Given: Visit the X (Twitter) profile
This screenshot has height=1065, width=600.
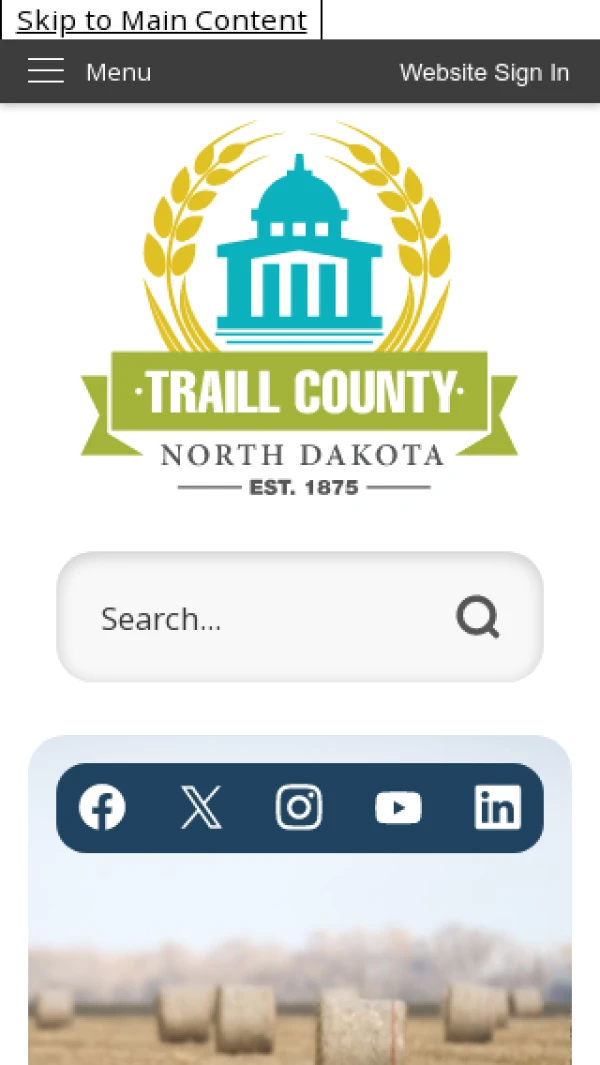Looking at the screenshot, I should coord(201,807).
